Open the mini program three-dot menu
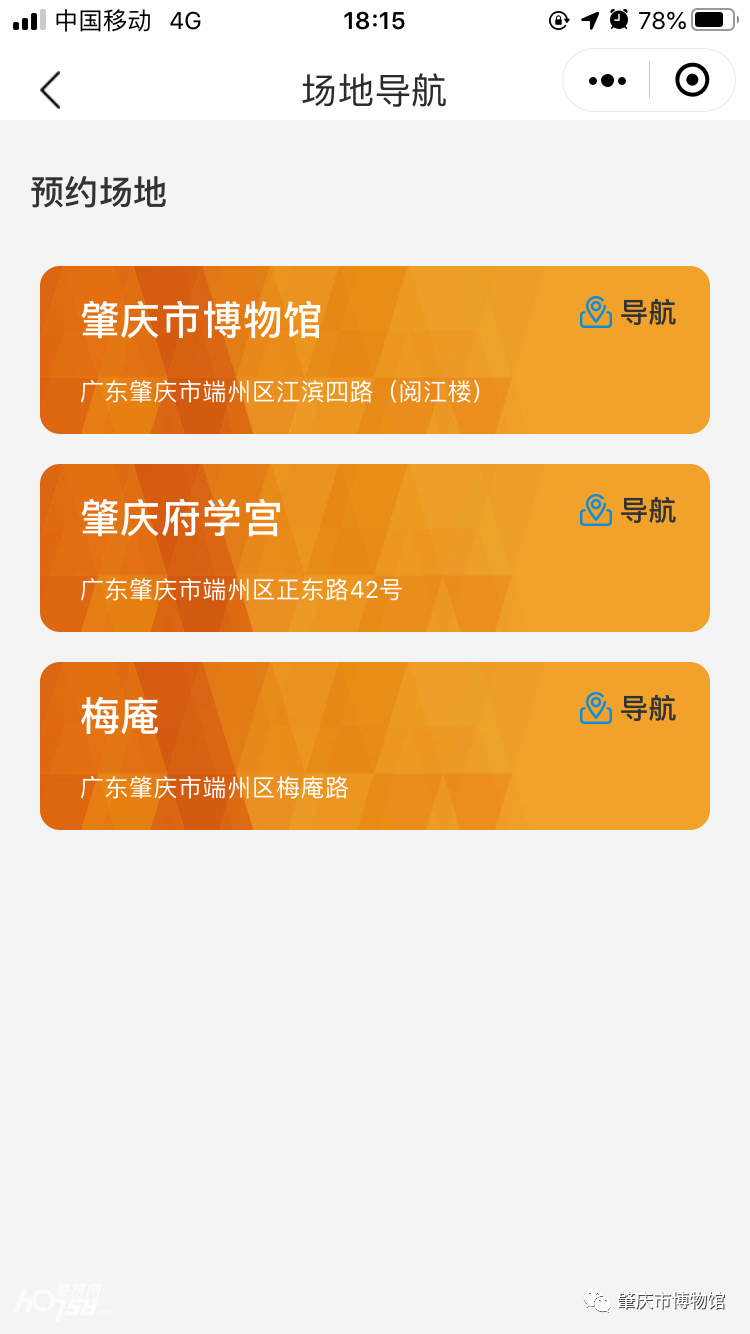The height and width of the screenshot is (1334, 750). (x=608, y=81)
